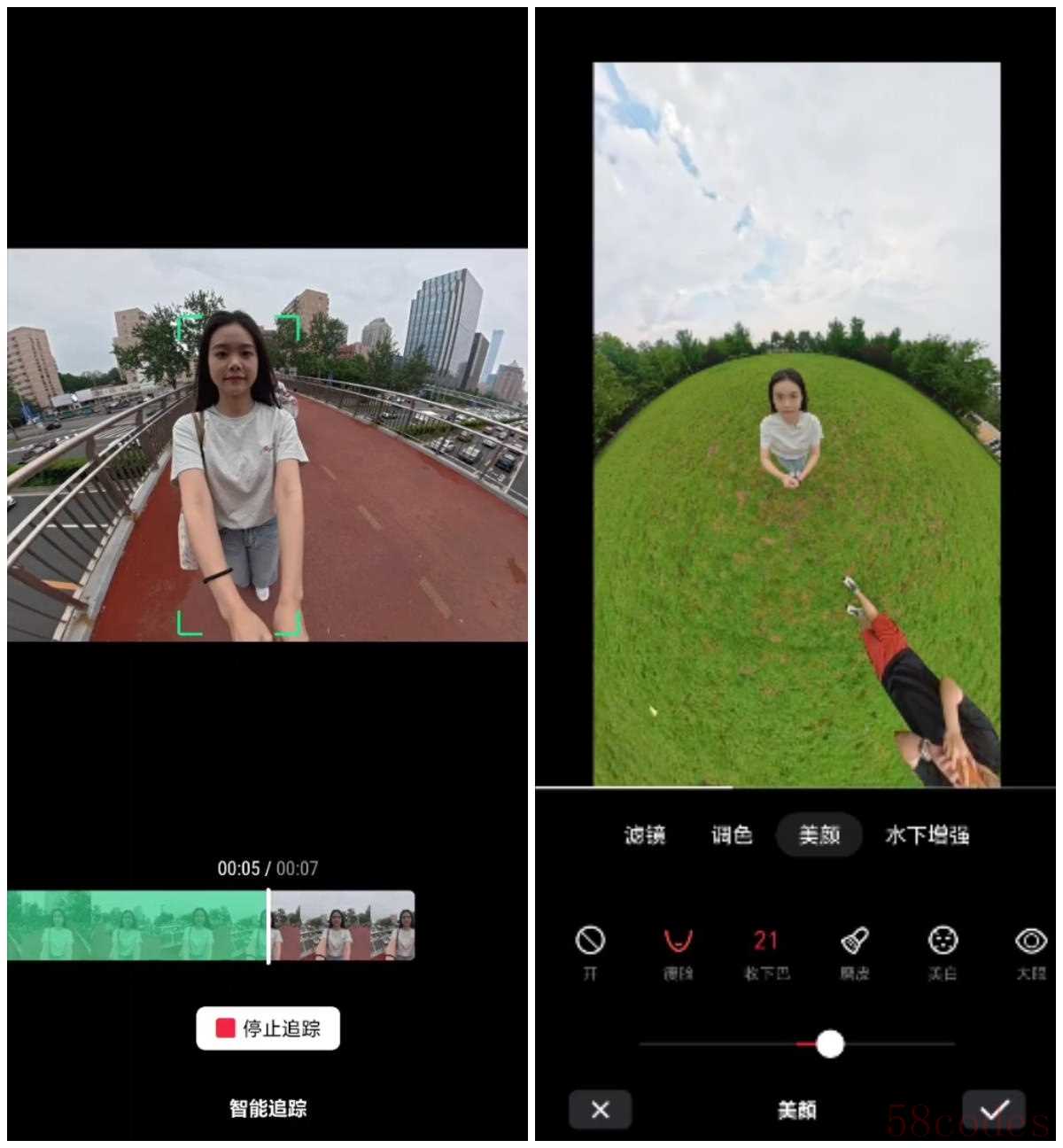Open the 水下增强 underwater enhance tab
This screenshot has width=1063, height=1148.
coord(927,834)
